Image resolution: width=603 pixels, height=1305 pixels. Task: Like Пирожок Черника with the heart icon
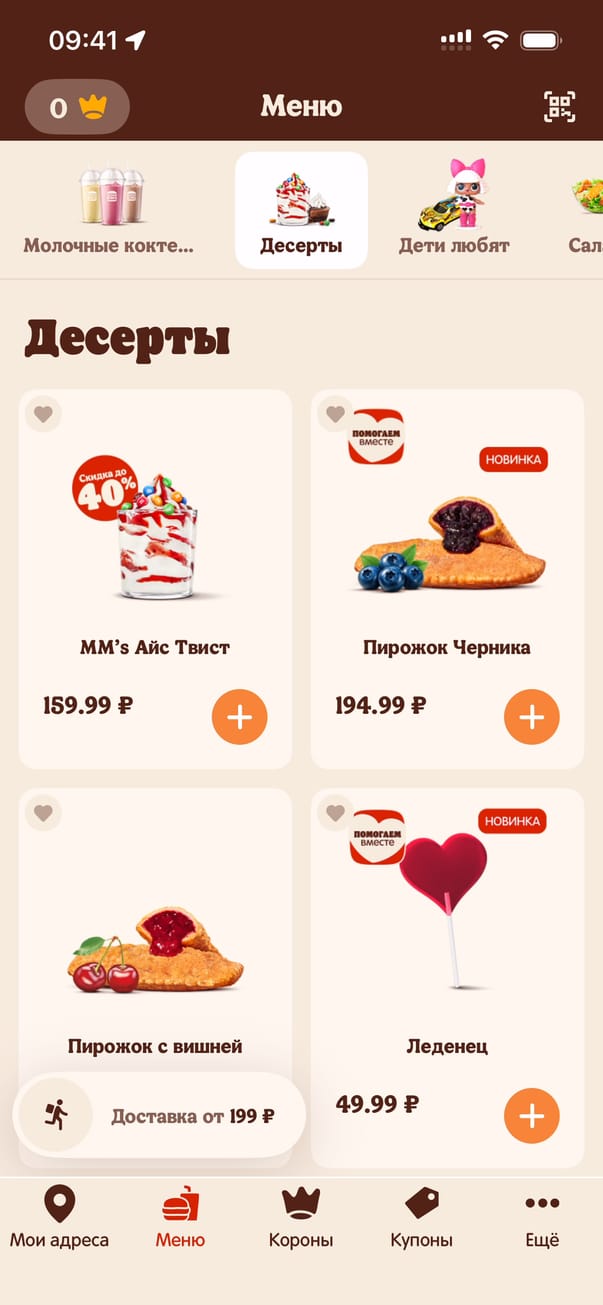[335, 413]
